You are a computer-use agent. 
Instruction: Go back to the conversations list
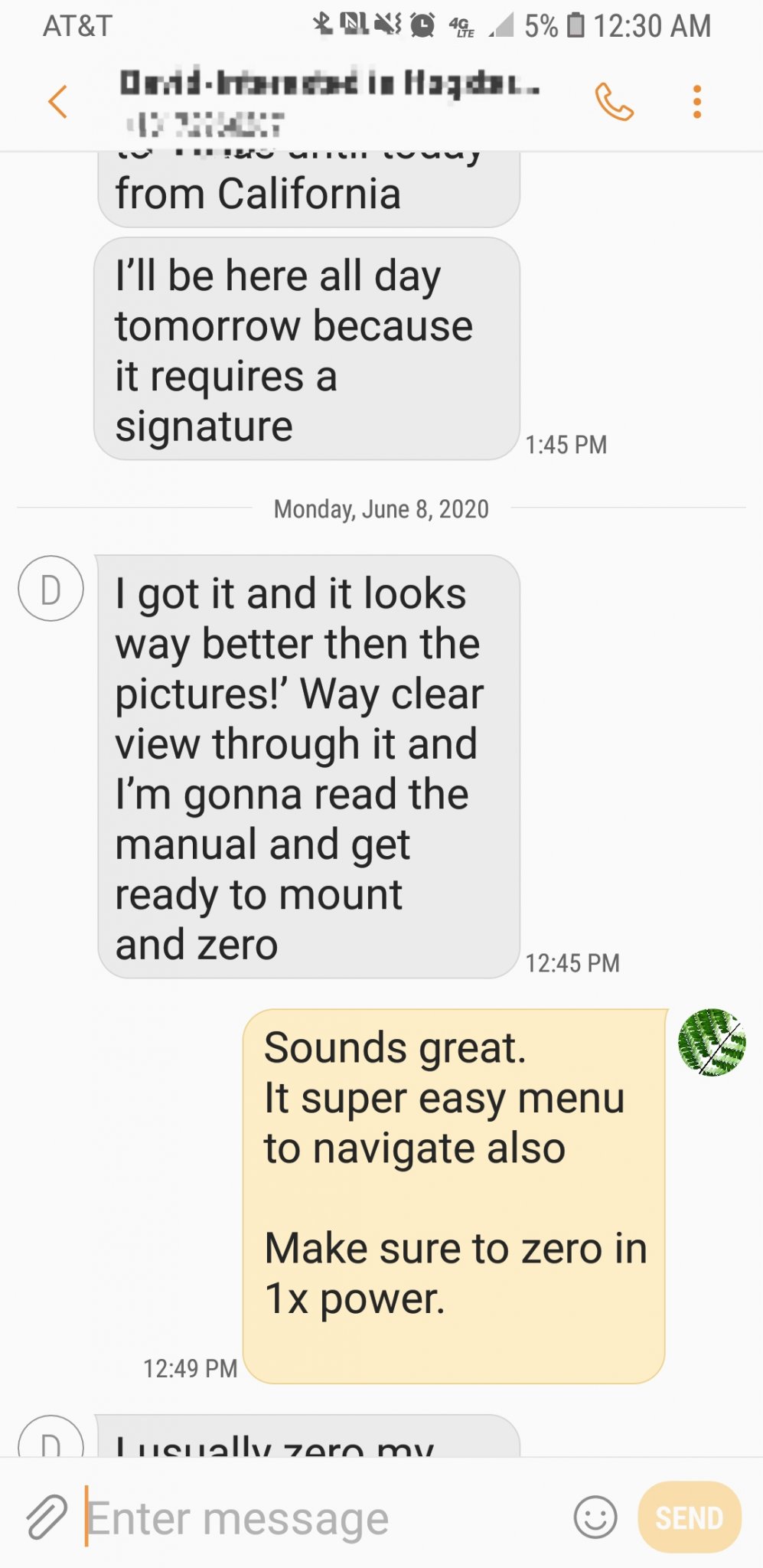pyautogui.click(x=58, y=102)
